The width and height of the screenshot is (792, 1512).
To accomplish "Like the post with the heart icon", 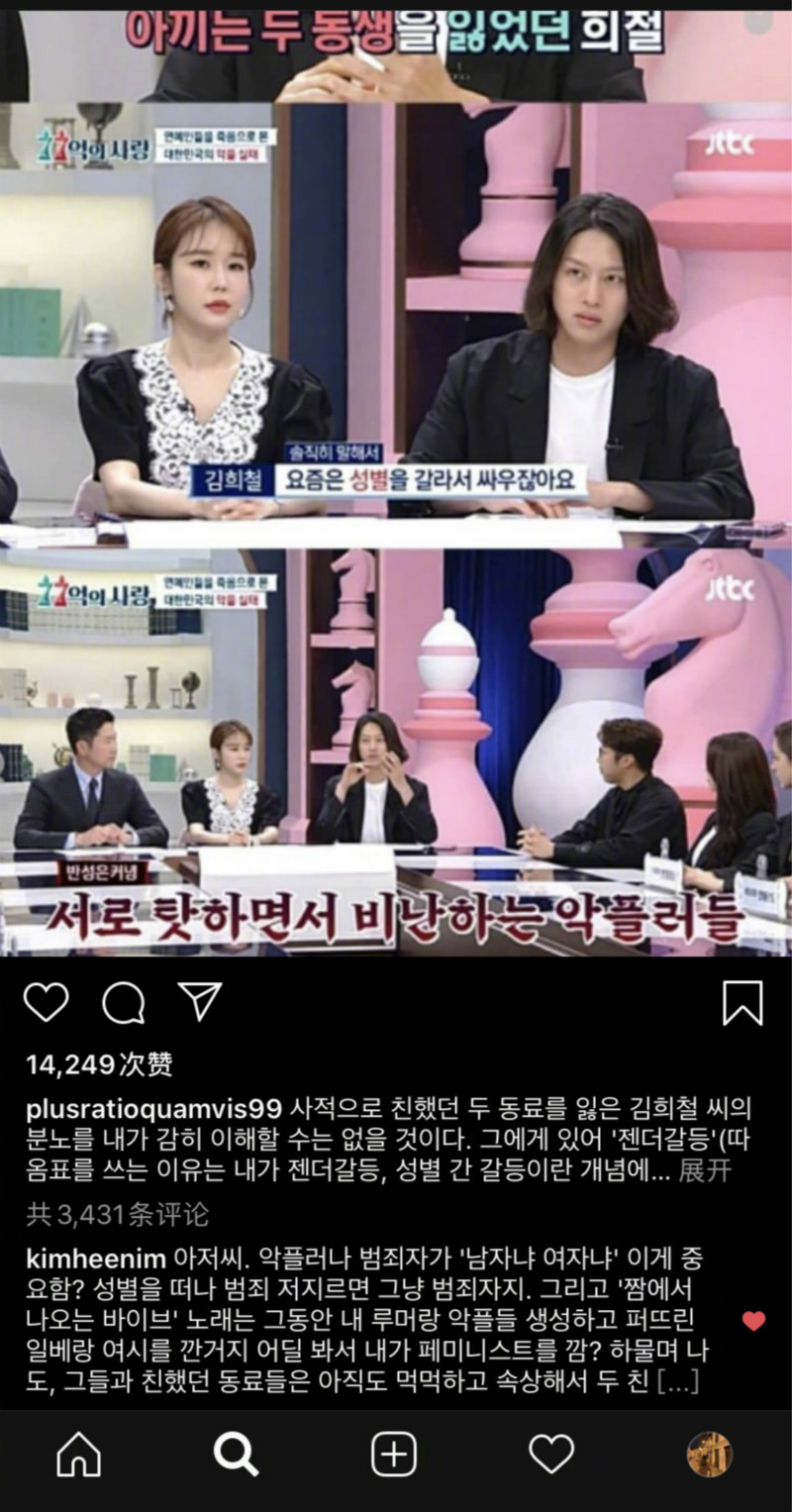I will [x=47, y=1002].
